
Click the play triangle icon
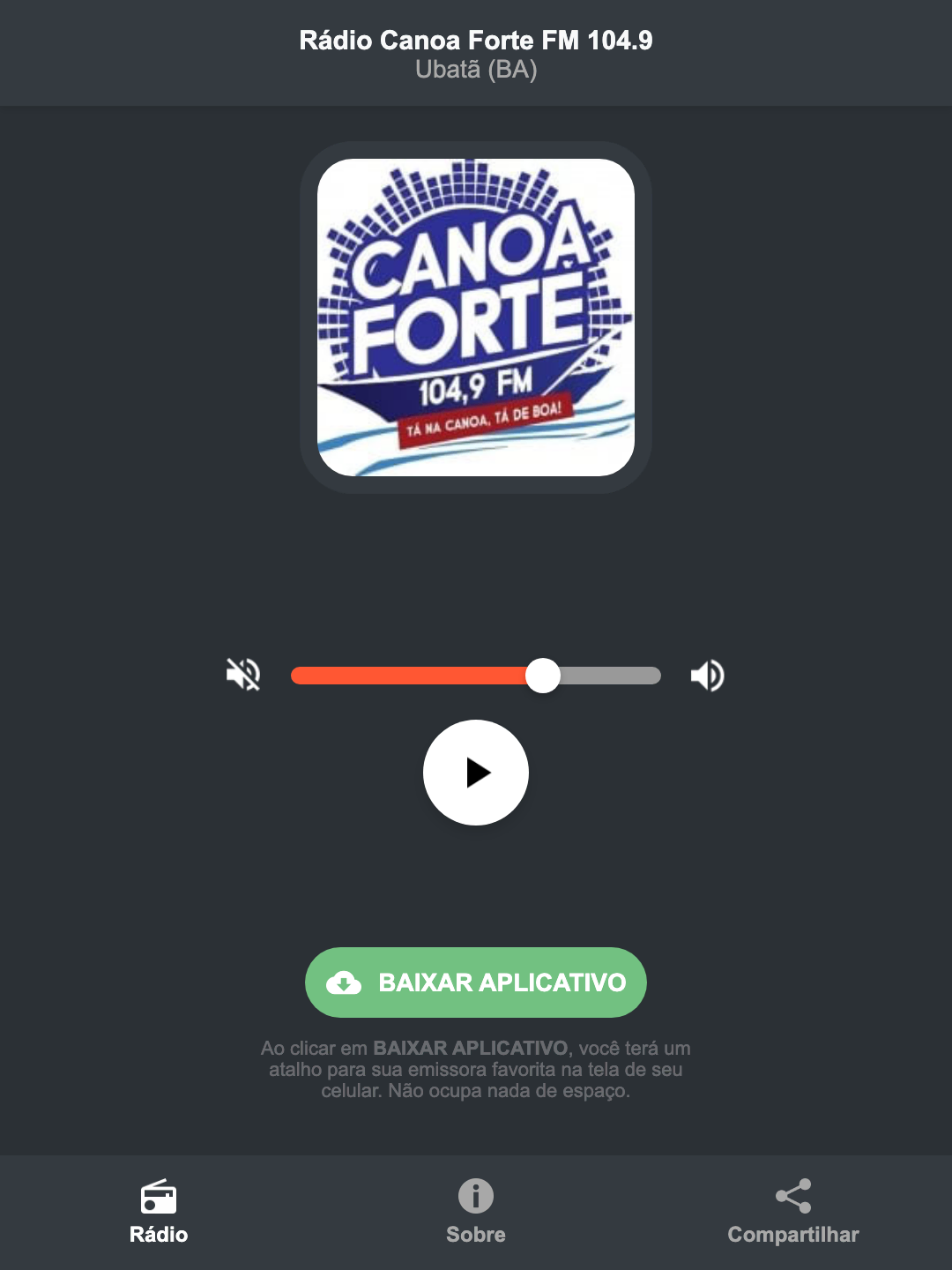pyautogui.click(x=478, y=773)
